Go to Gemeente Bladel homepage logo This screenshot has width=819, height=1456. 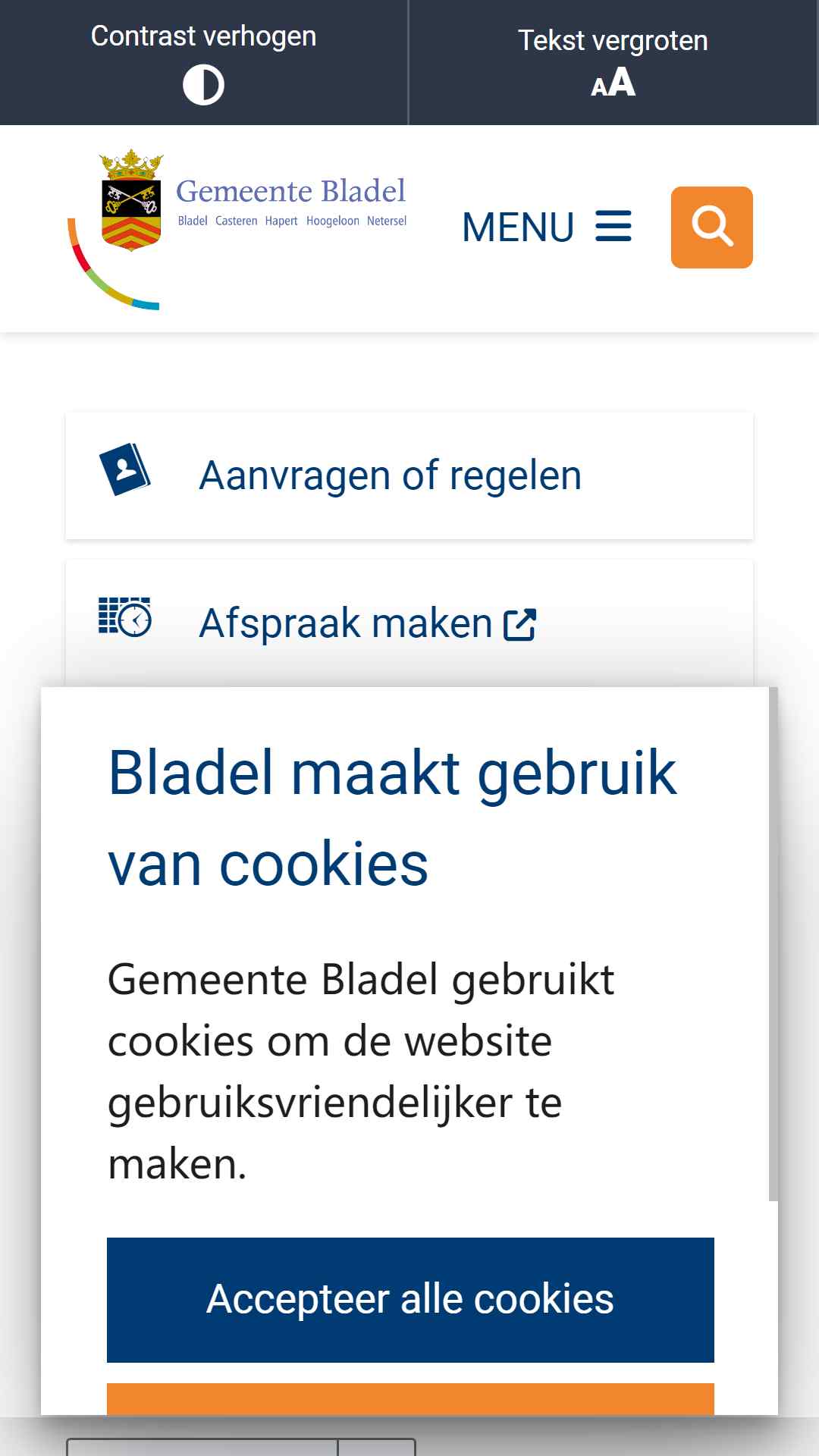tap(237, 229)
